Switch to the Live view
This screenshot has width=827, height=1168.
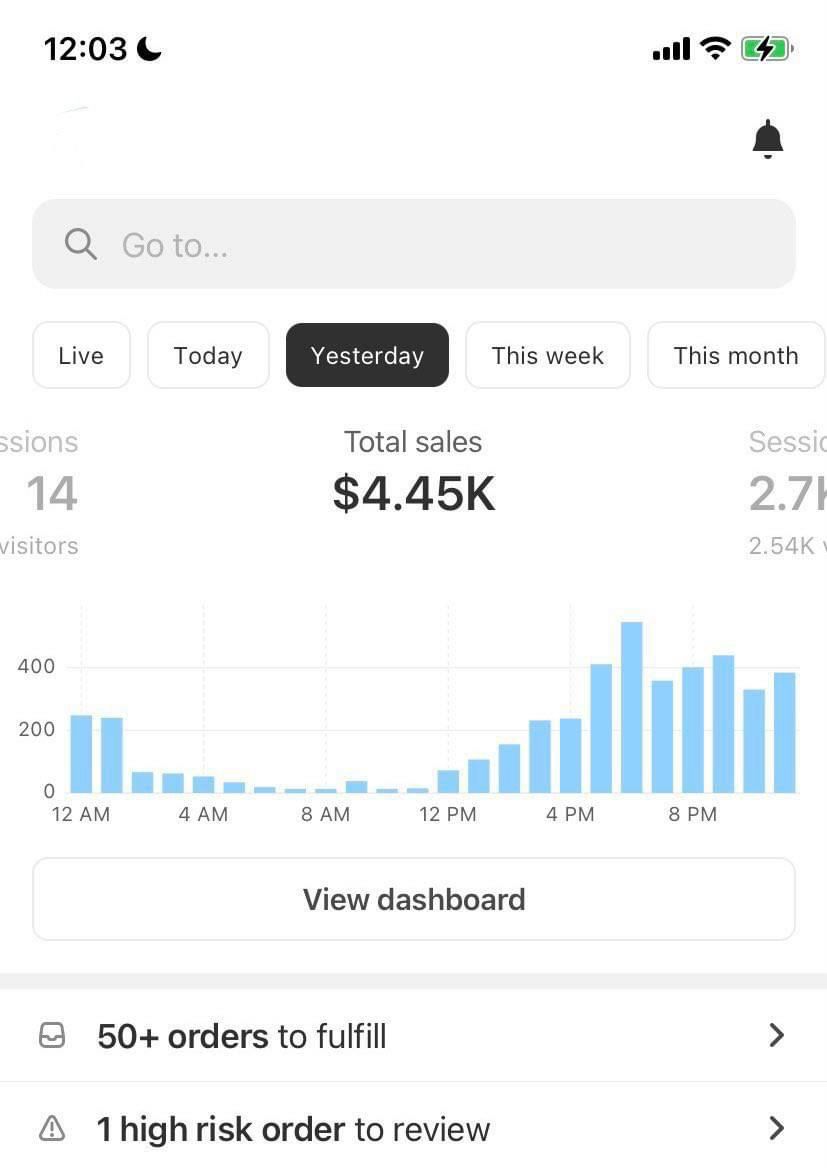(81, 355)
